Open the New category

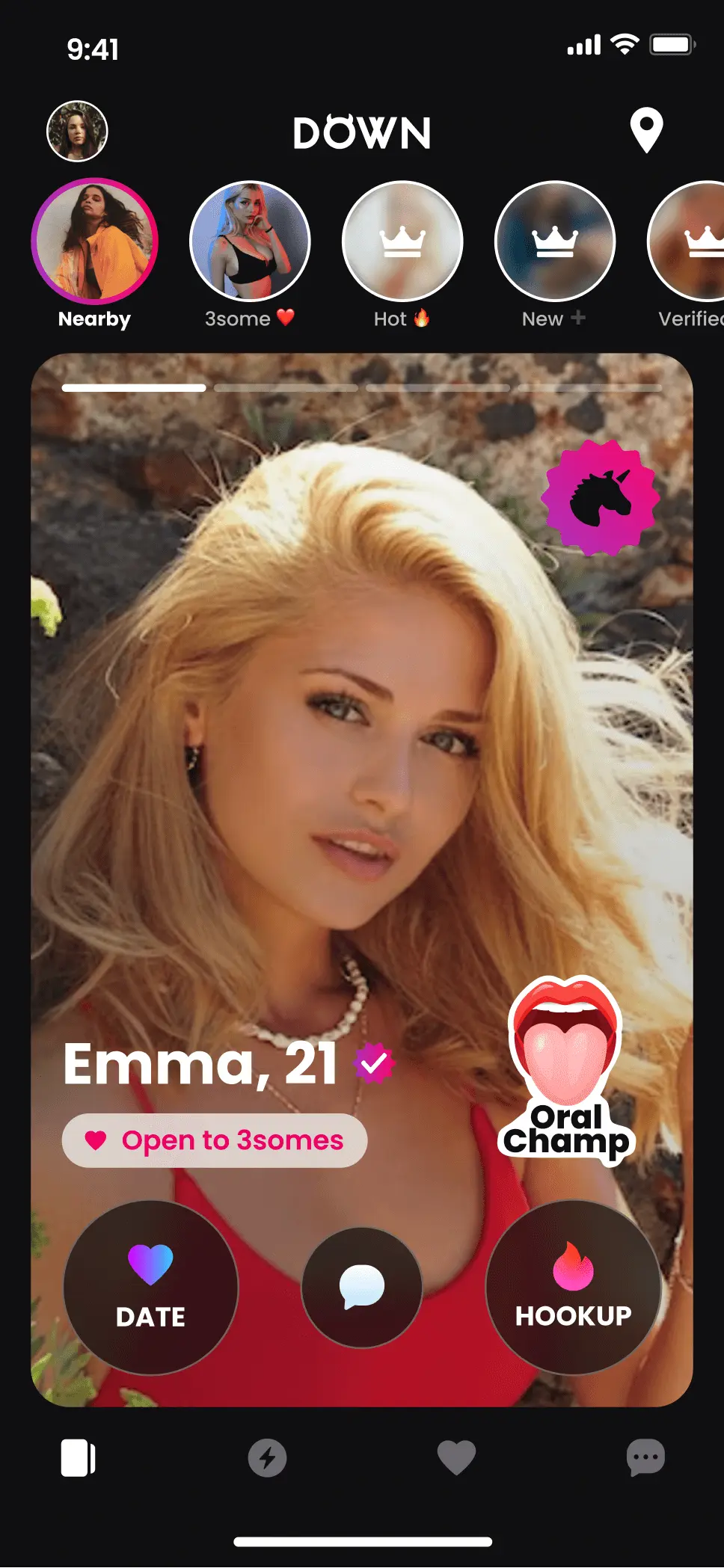pyautogui.click(x=555, y=242)
